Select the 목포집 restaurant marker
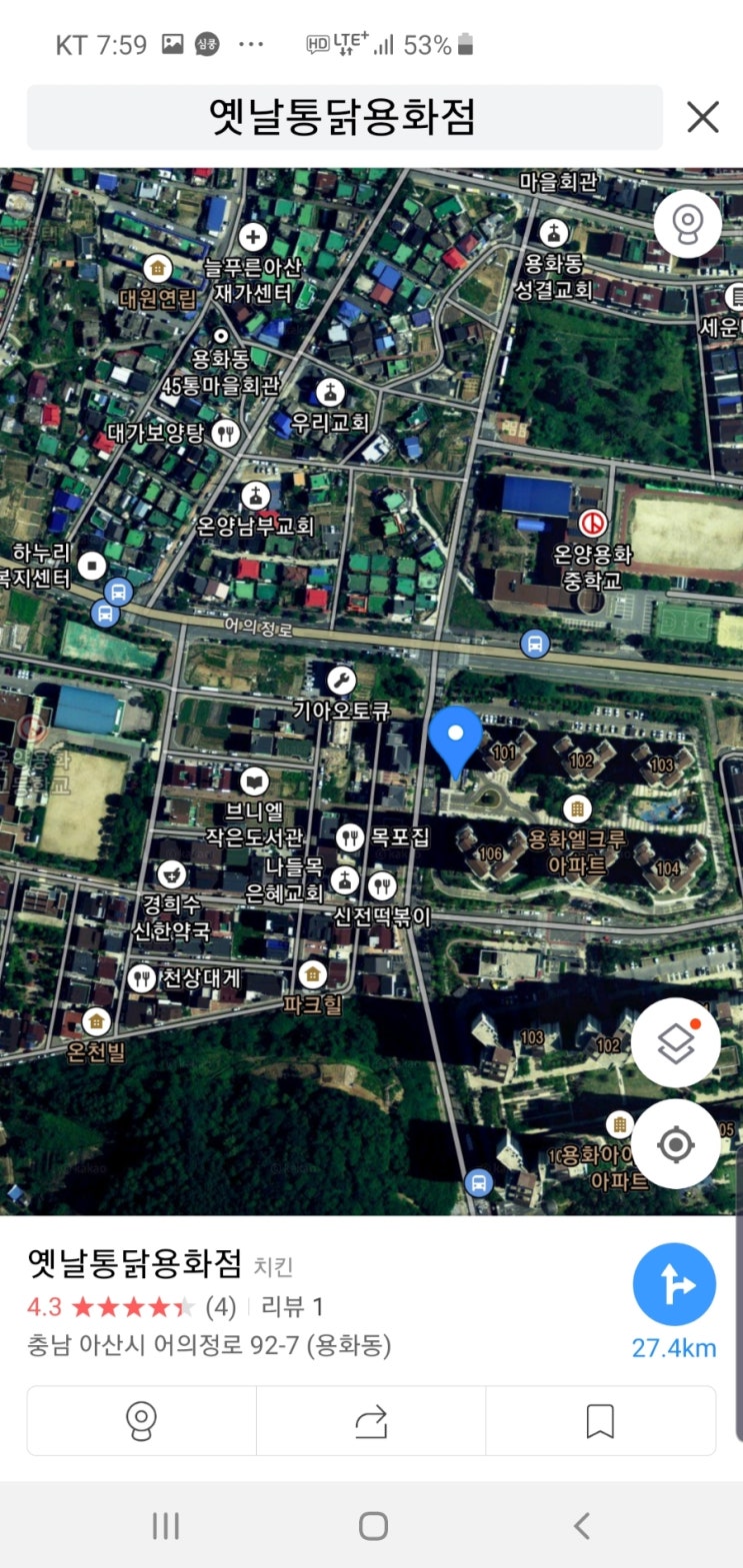 [349, 837]
